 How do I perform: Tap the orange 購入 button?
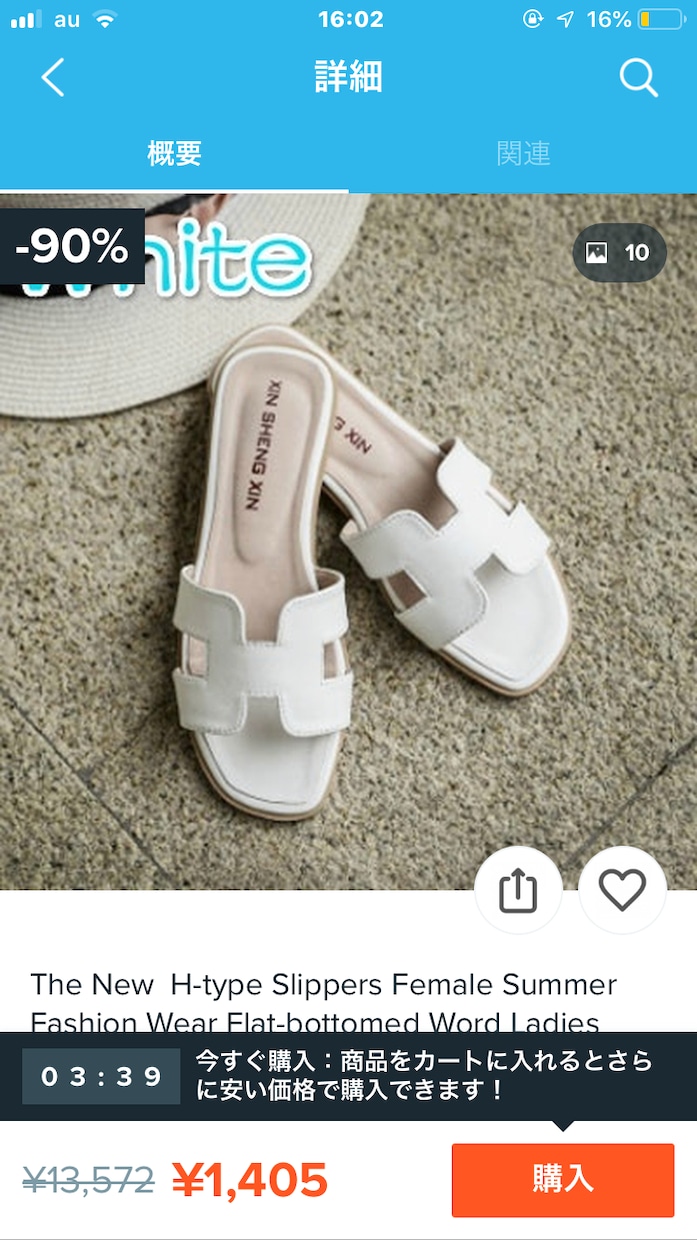[x=563, y=1180]
